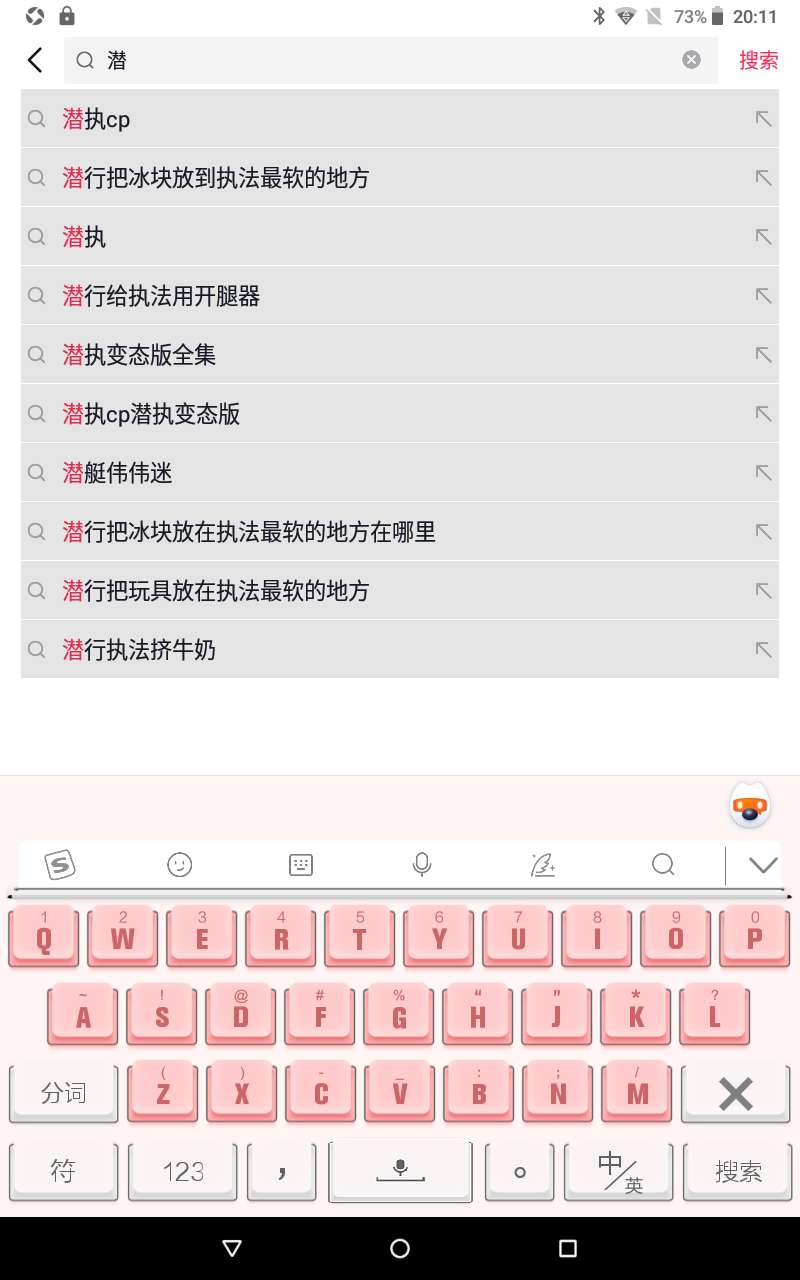The height and width of the screenshot is (1280, 800).
Task: Select the suggestion 潜执cp
Action: point(400,119)
